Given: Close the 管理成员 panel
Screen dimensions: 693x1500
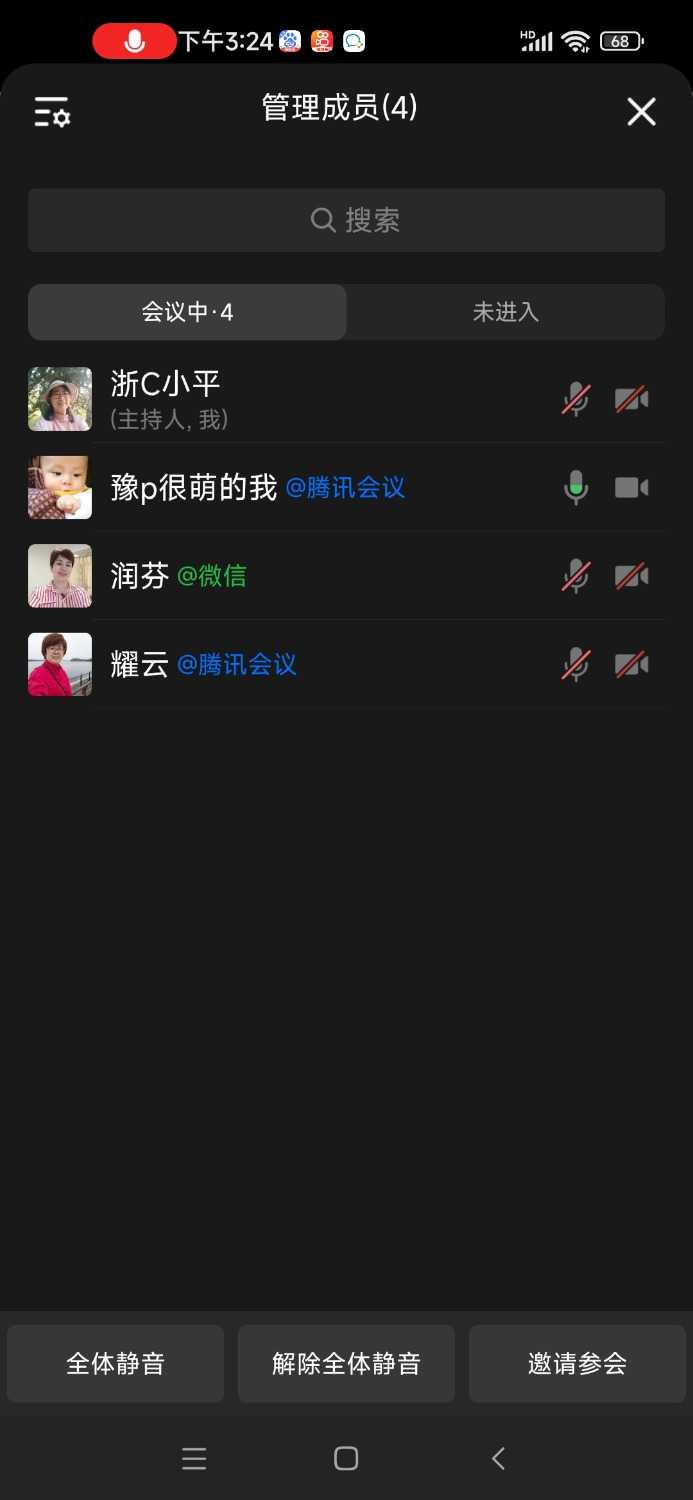Looking at the screenshot, I should tap(641, 111).
